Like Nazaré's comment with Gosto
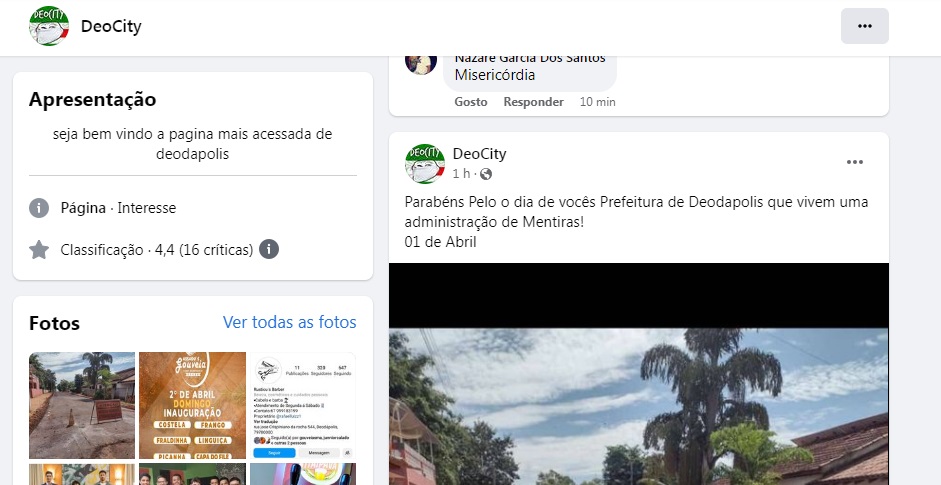This screenshot has width=941, height=485. [x=471, y=102]
